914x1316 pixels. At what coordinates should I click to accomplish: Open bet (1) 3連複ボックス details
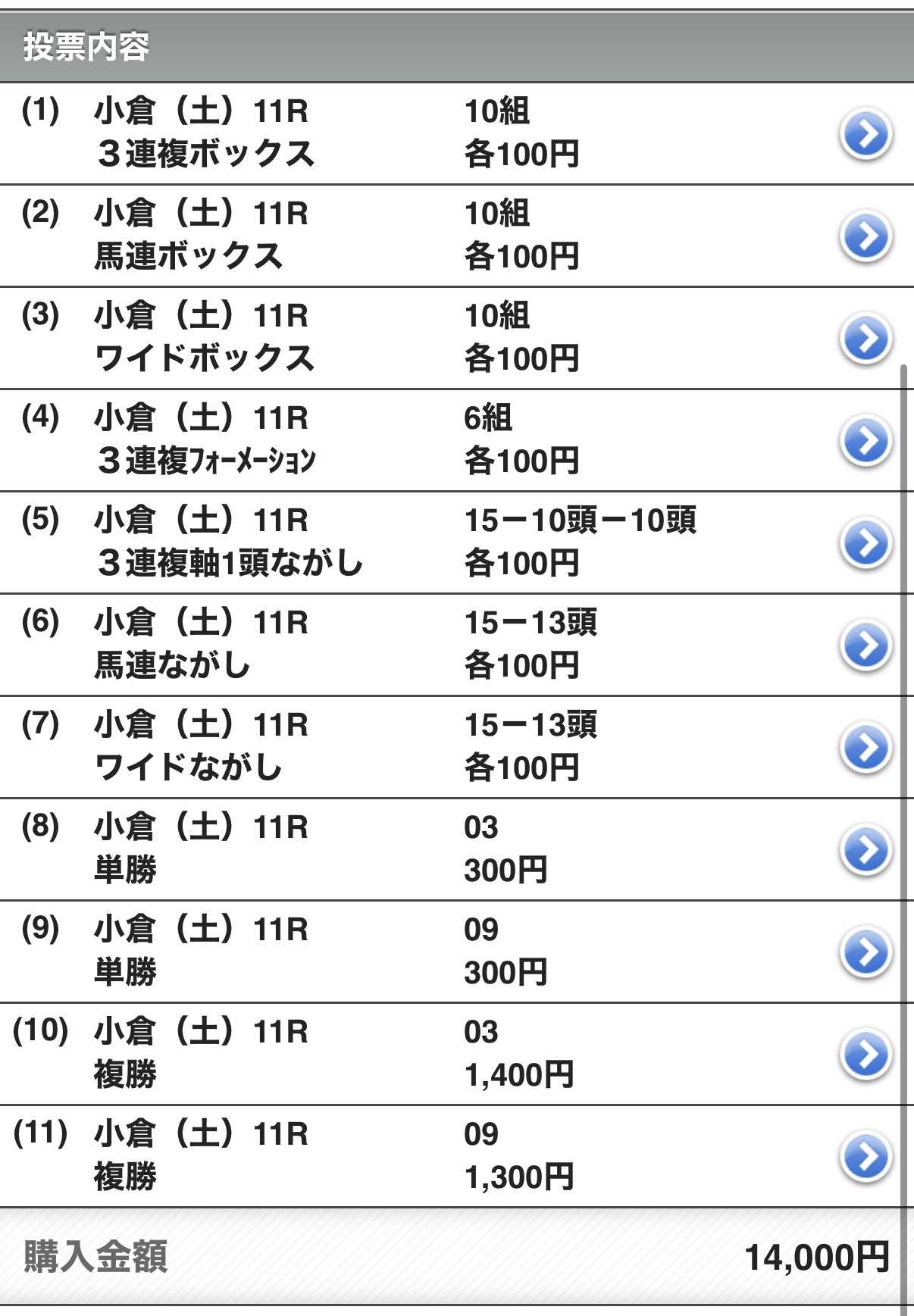coord(865,134)
